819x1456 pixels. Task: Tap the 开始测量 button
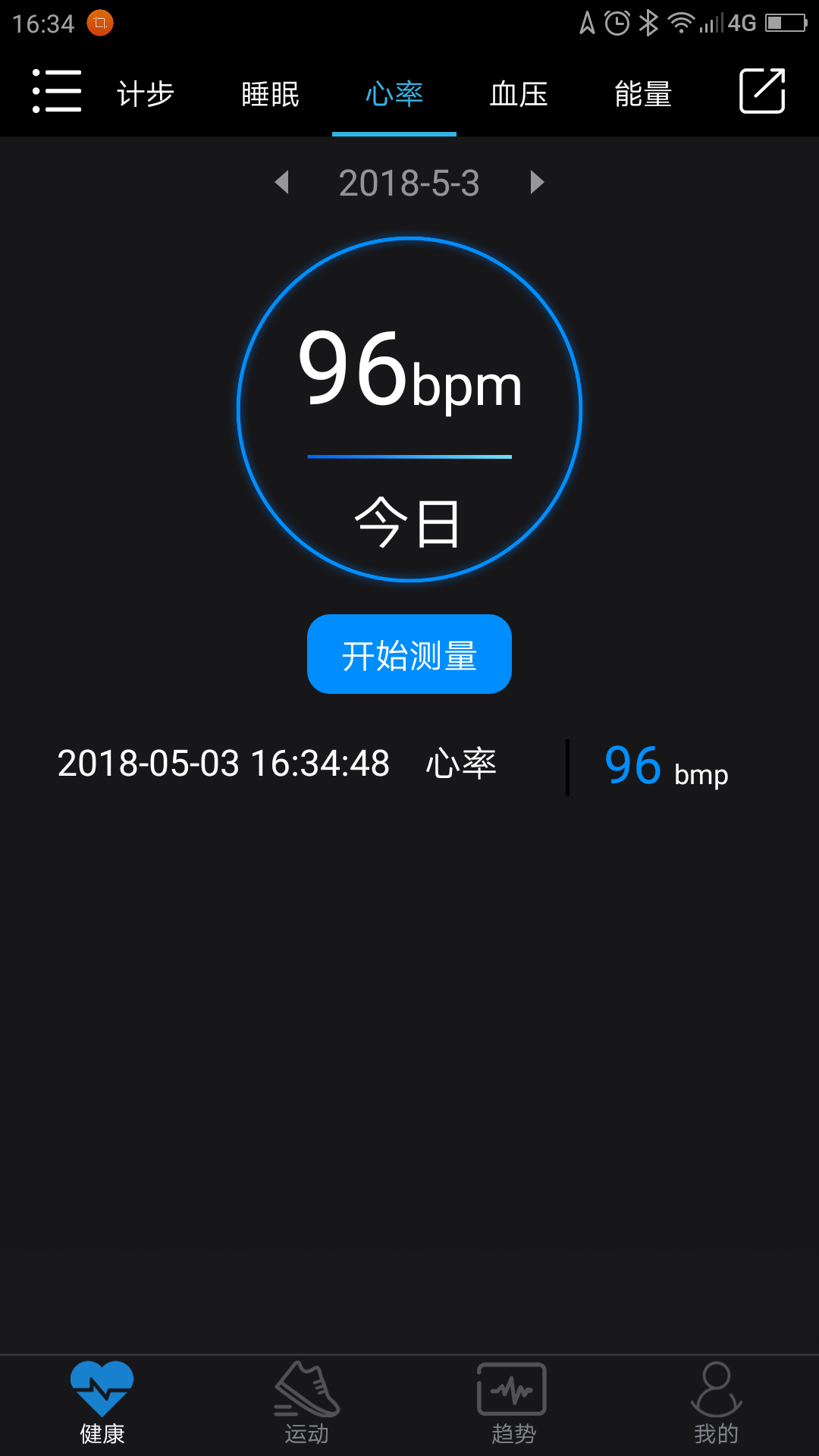[409, 654]
